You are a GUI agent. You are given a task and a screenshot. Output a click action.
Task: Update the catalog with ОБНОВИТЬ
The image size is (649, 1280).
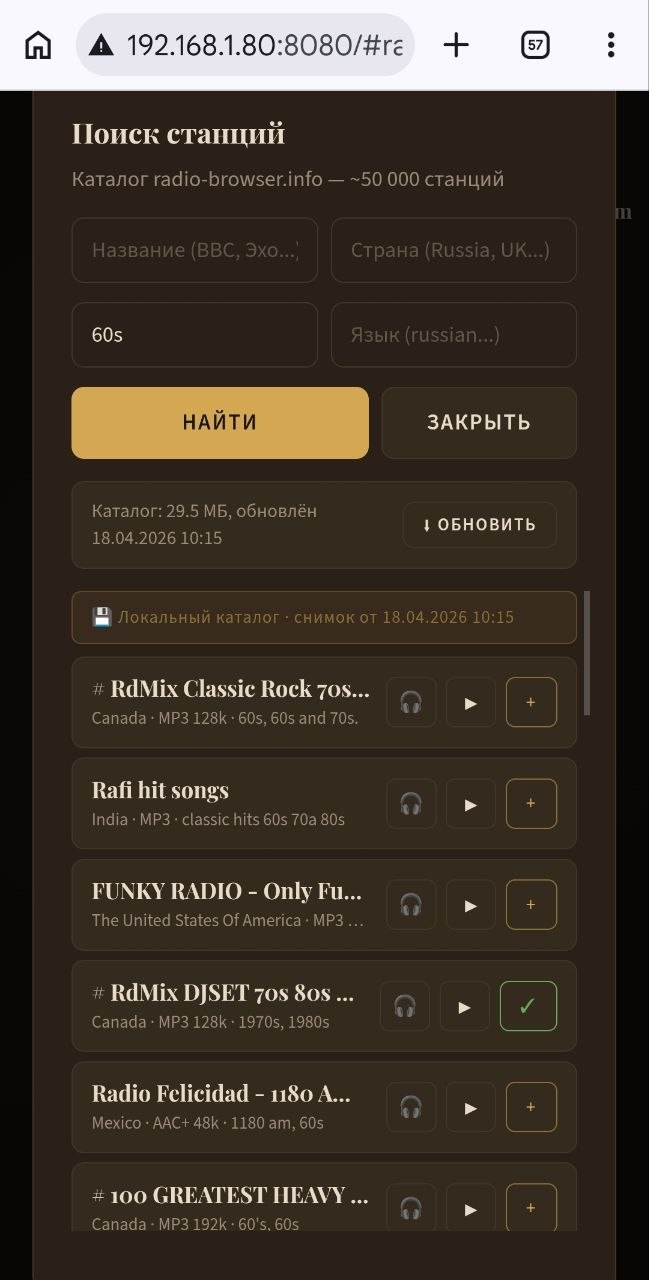(x=480, y=525)
